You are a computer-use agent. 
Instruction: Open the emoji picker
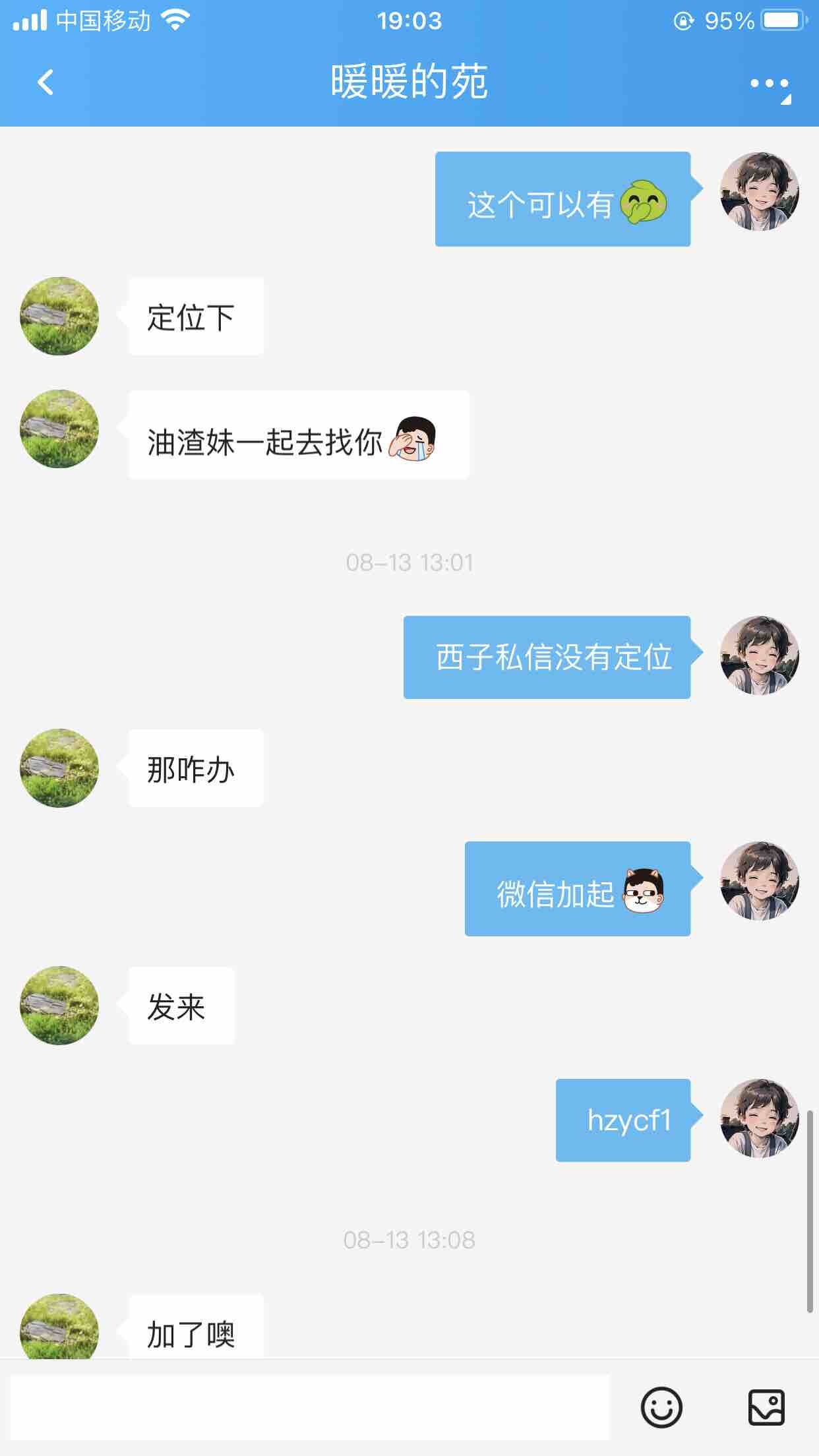tap(661, 1407)
